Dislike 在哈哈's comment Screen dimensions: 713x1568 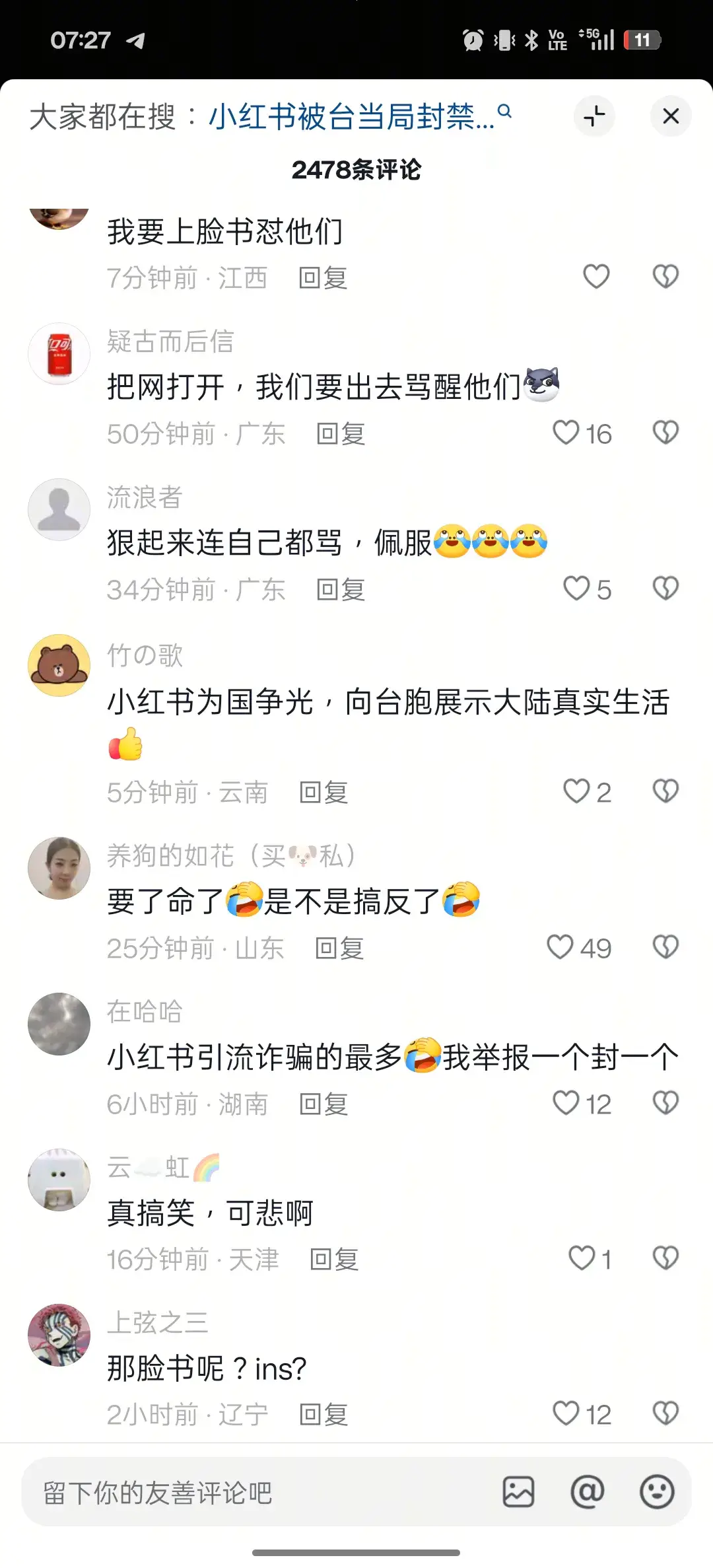(665, 1102)
